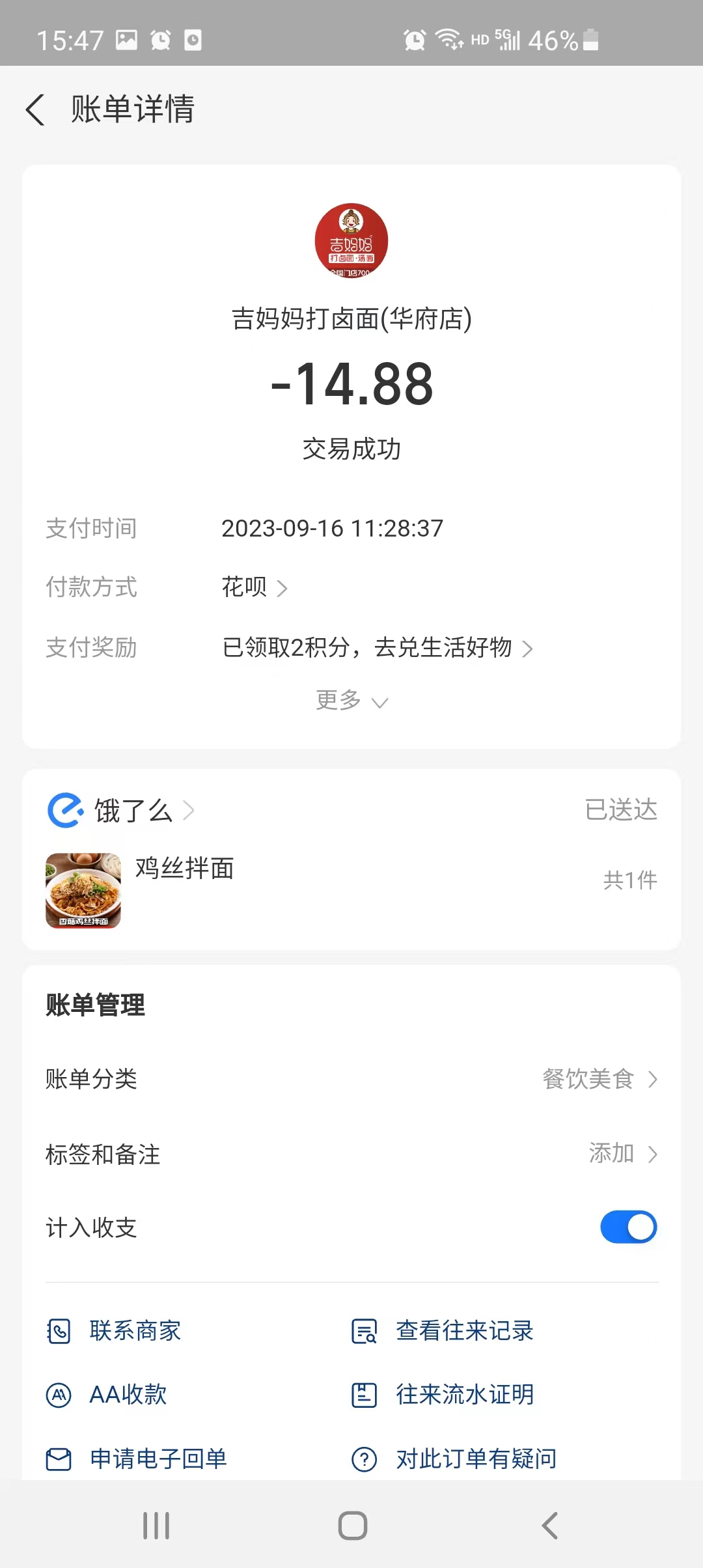Screen dimensions: 703x1568
Task: Add 标签和备注 to this bill
Action: [x=622, y=1154]
